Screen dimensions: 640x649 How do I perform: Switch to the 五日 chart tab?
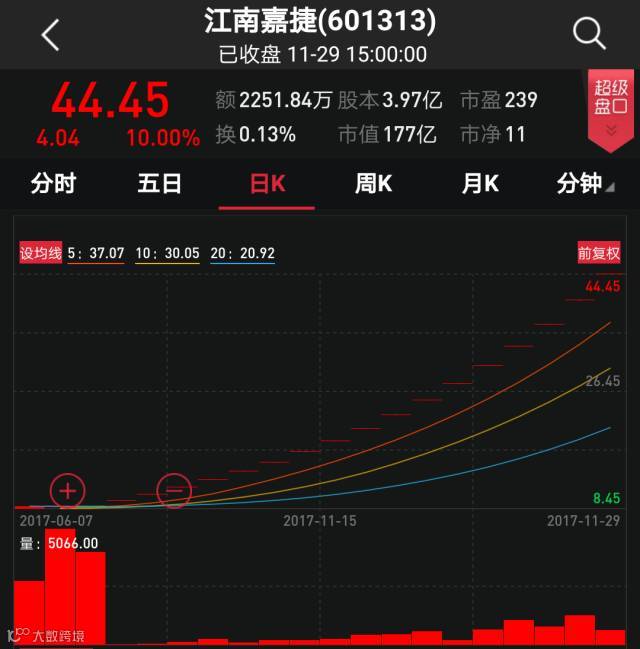point(160,184)
